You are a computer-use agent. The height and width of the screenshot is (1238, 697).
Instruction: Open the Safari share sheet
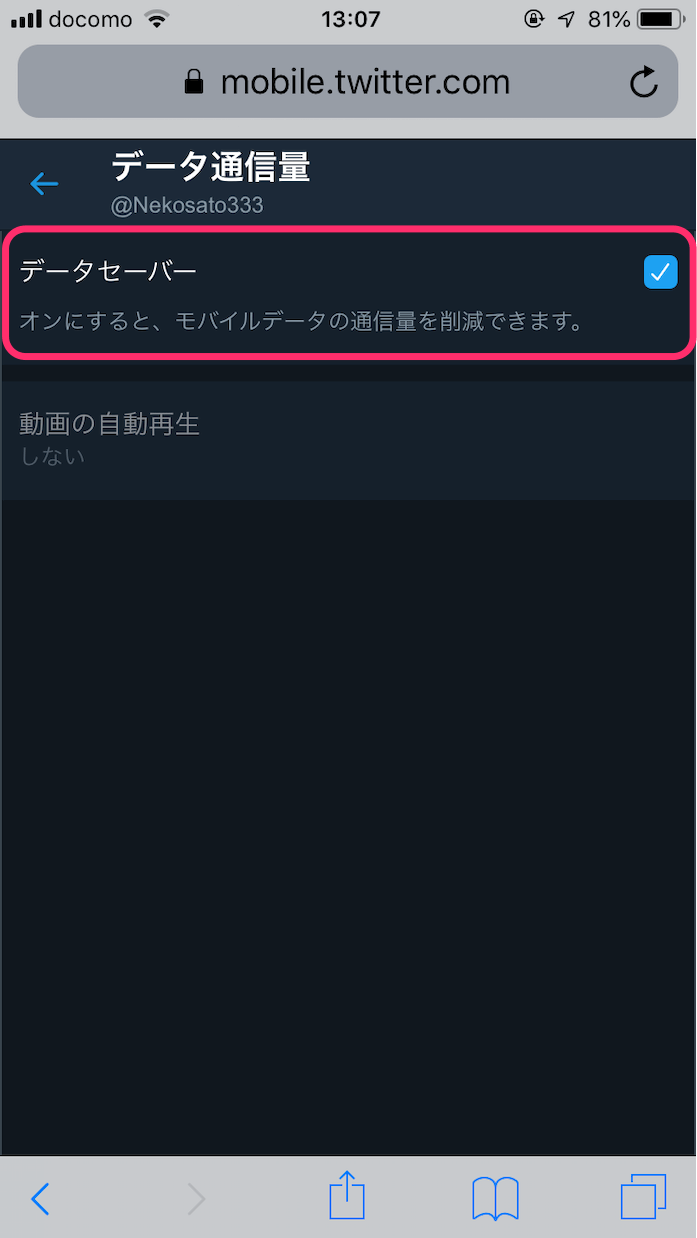click(x=347, y=1195)
